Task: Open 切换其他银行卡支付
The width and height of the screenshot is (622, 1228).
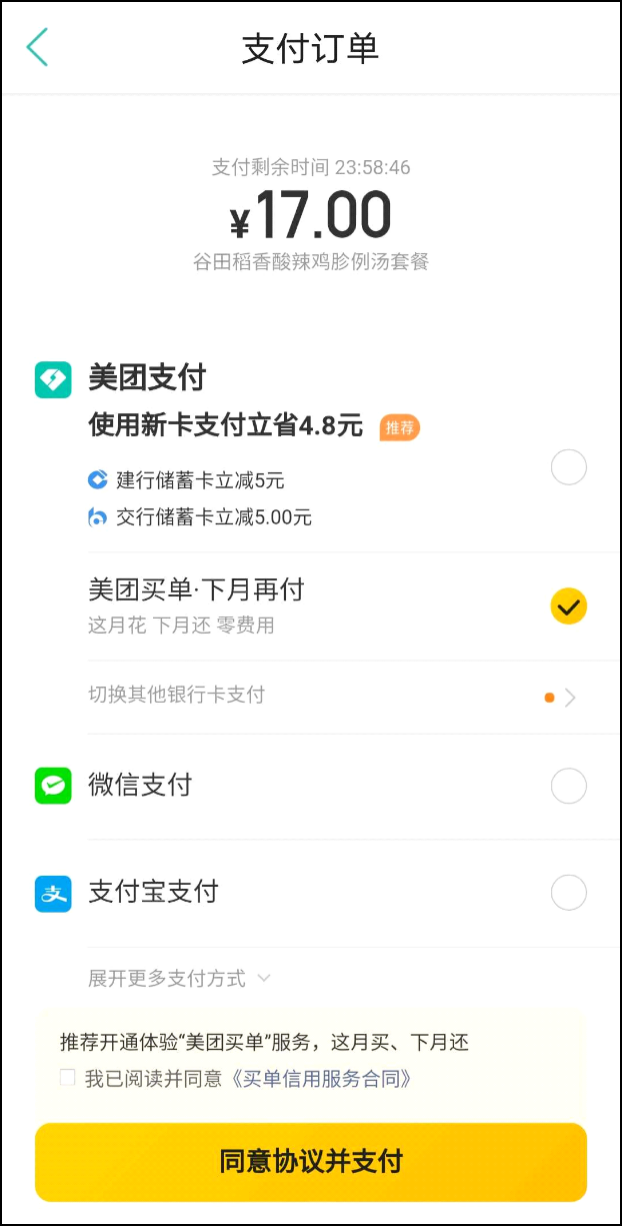Action: (x=330, y=696)
